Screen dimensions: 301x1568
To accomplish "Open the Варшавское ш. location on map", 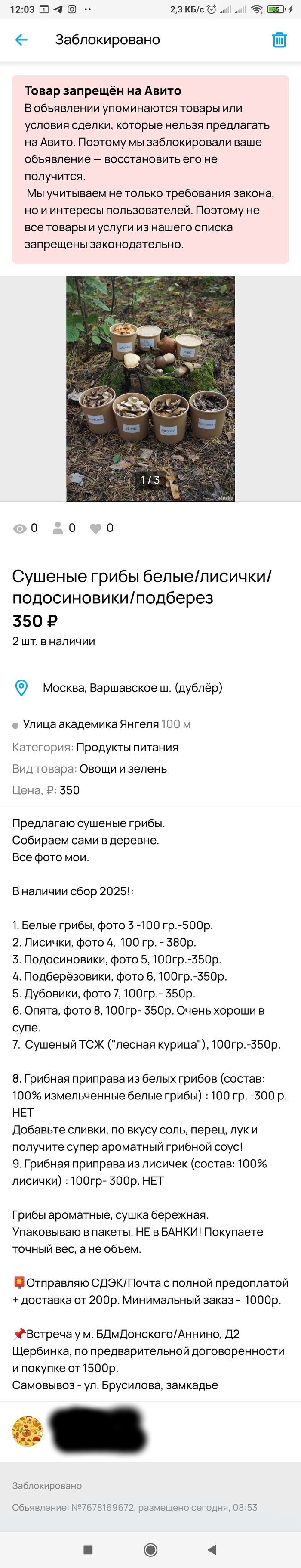I will 132,688.
